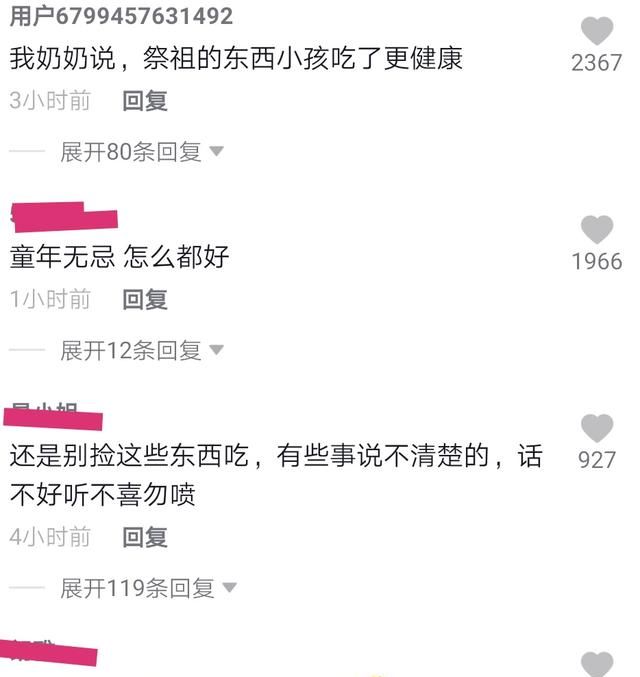Open profile of 用户6799457631492
The height and width of the screenshot is (677, 640).
121,17
